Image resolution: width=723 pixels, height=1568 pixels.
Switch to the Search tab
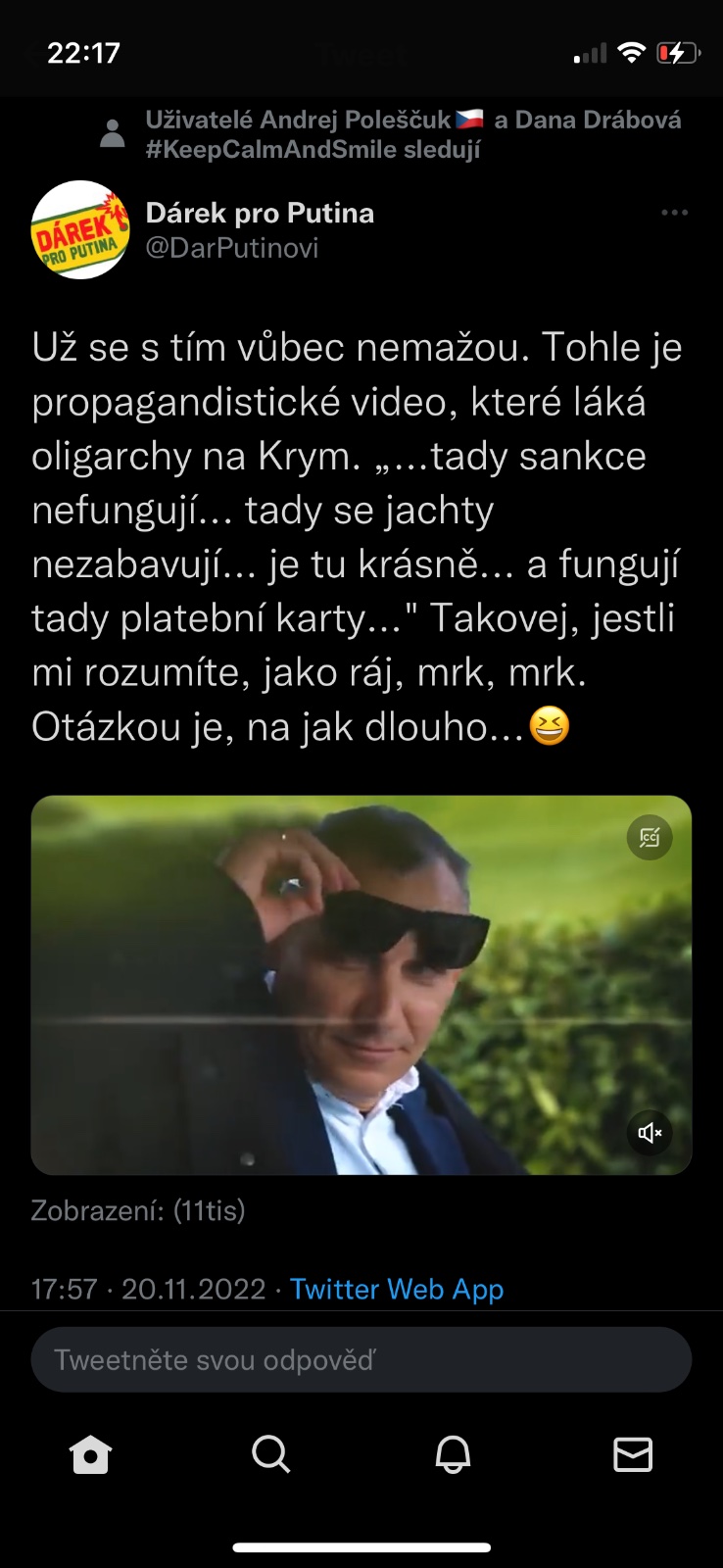[271, 1454]
